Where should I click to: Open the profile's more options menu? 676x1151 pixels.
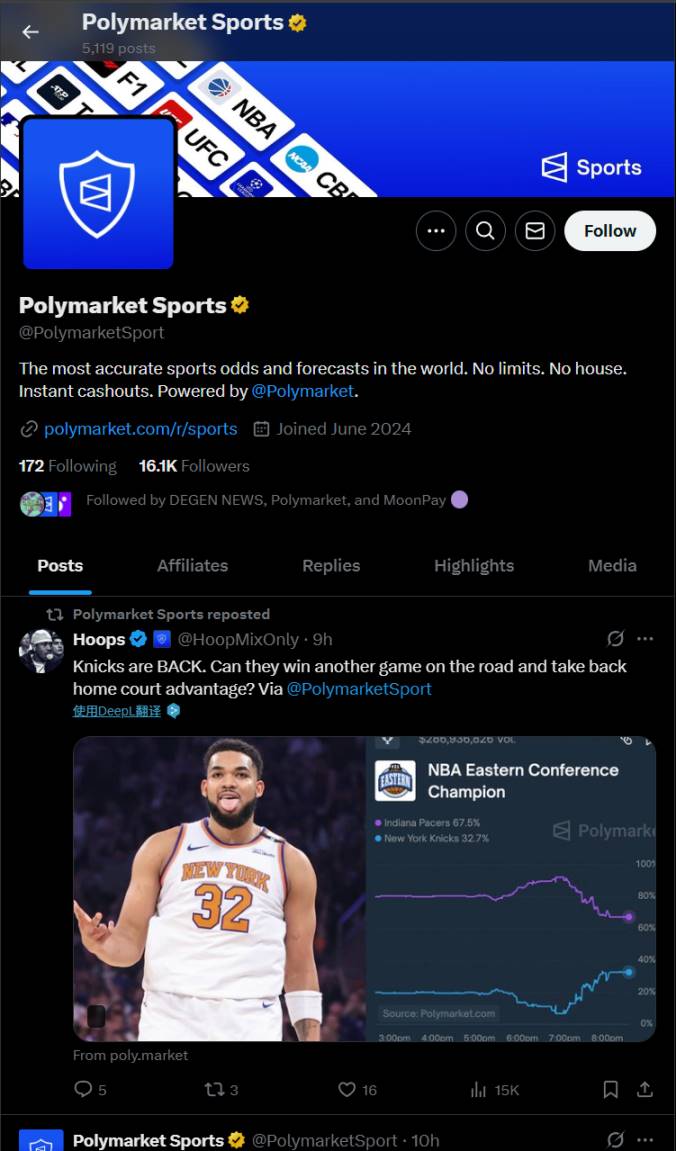(435, 231)
